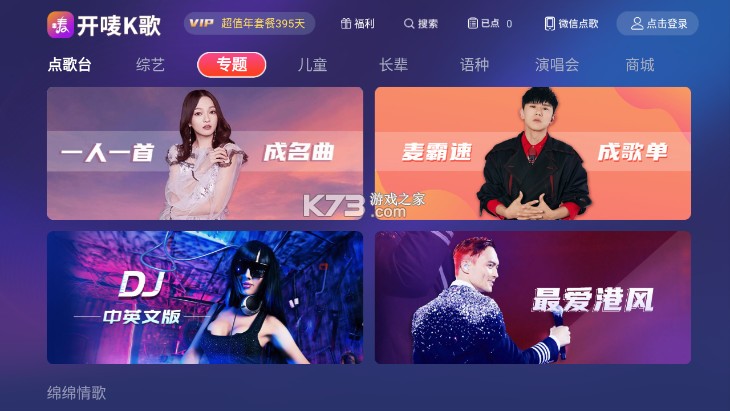
Task: Select the 演唱会 tab
Action: point(557,65)
